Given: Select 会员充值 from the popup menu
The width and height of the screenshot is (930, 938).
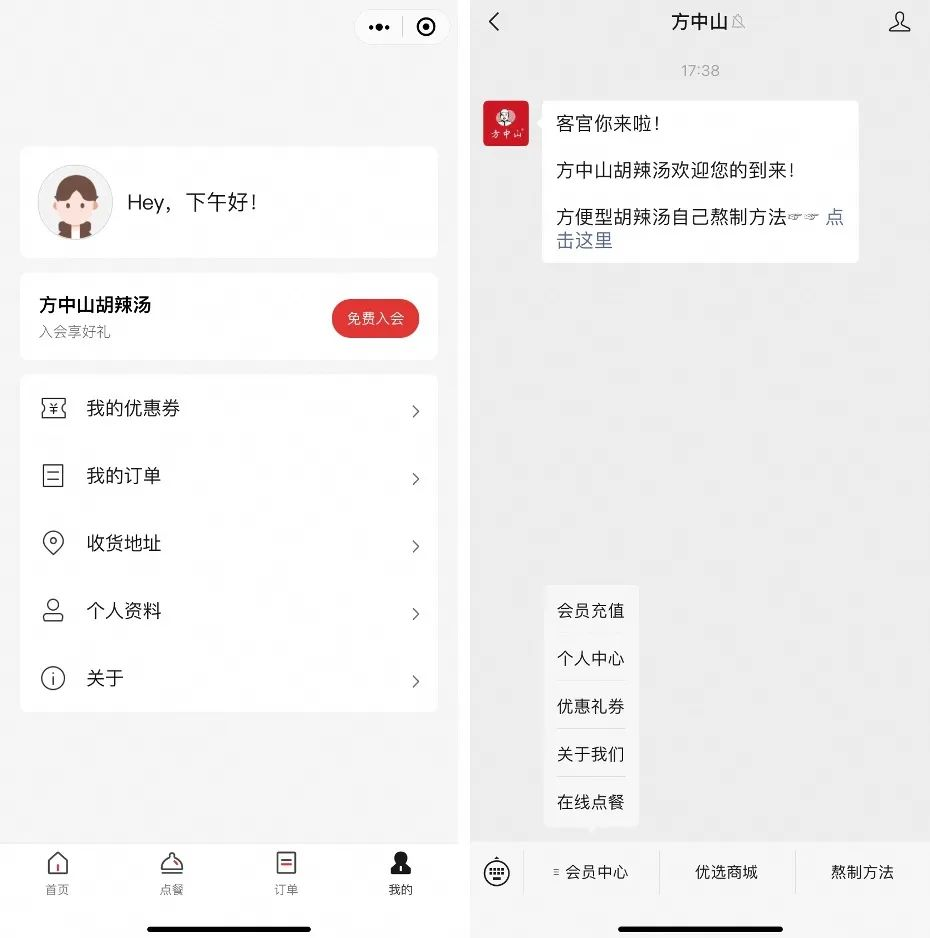Looking at the screenshot, I should 590,611.
